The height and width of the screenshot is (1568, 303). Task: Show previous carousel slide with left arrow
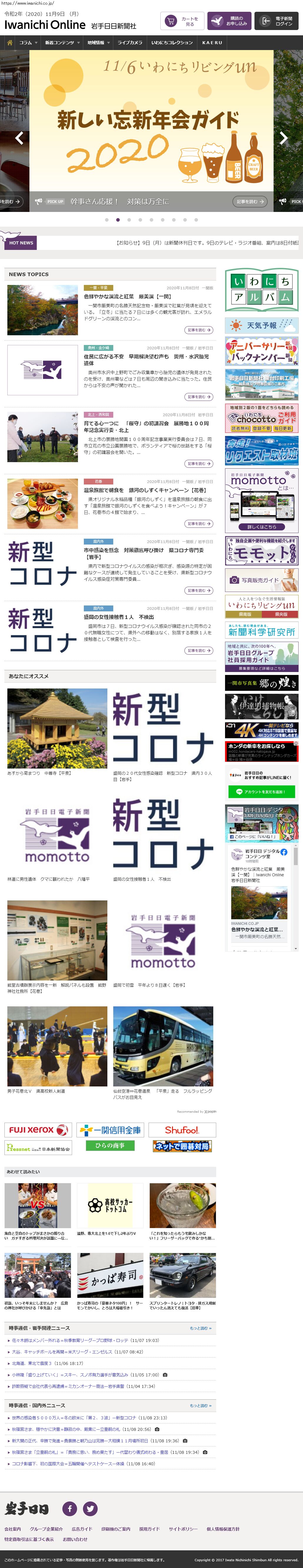click(19, 137)
